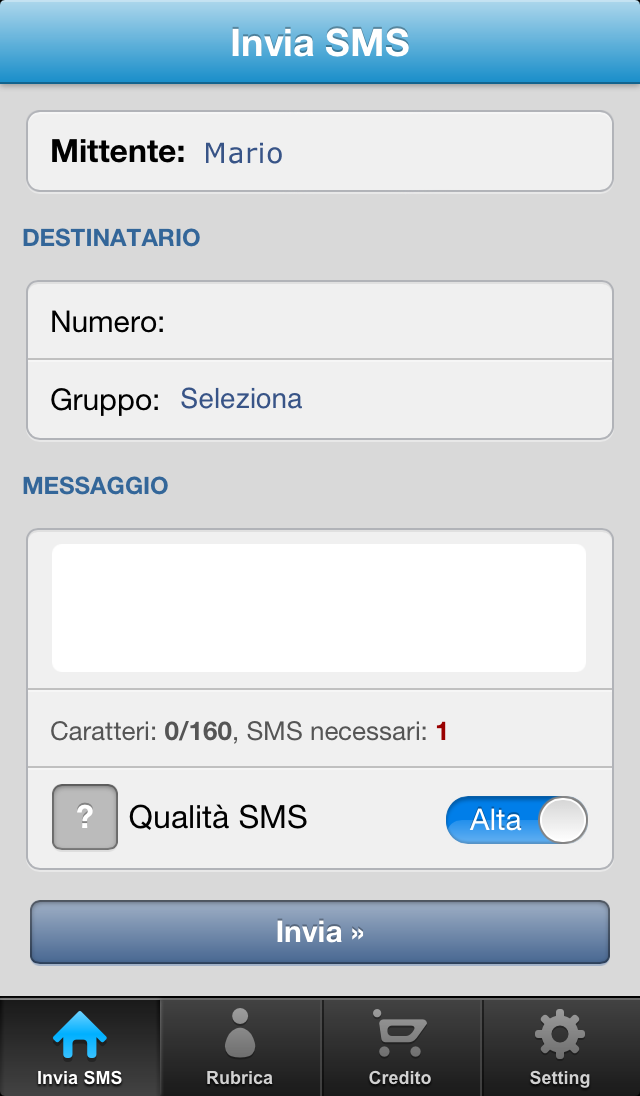Screen dimensions: 640x1096
Task: Go to the Setting tab
Action: [560, 1047]
